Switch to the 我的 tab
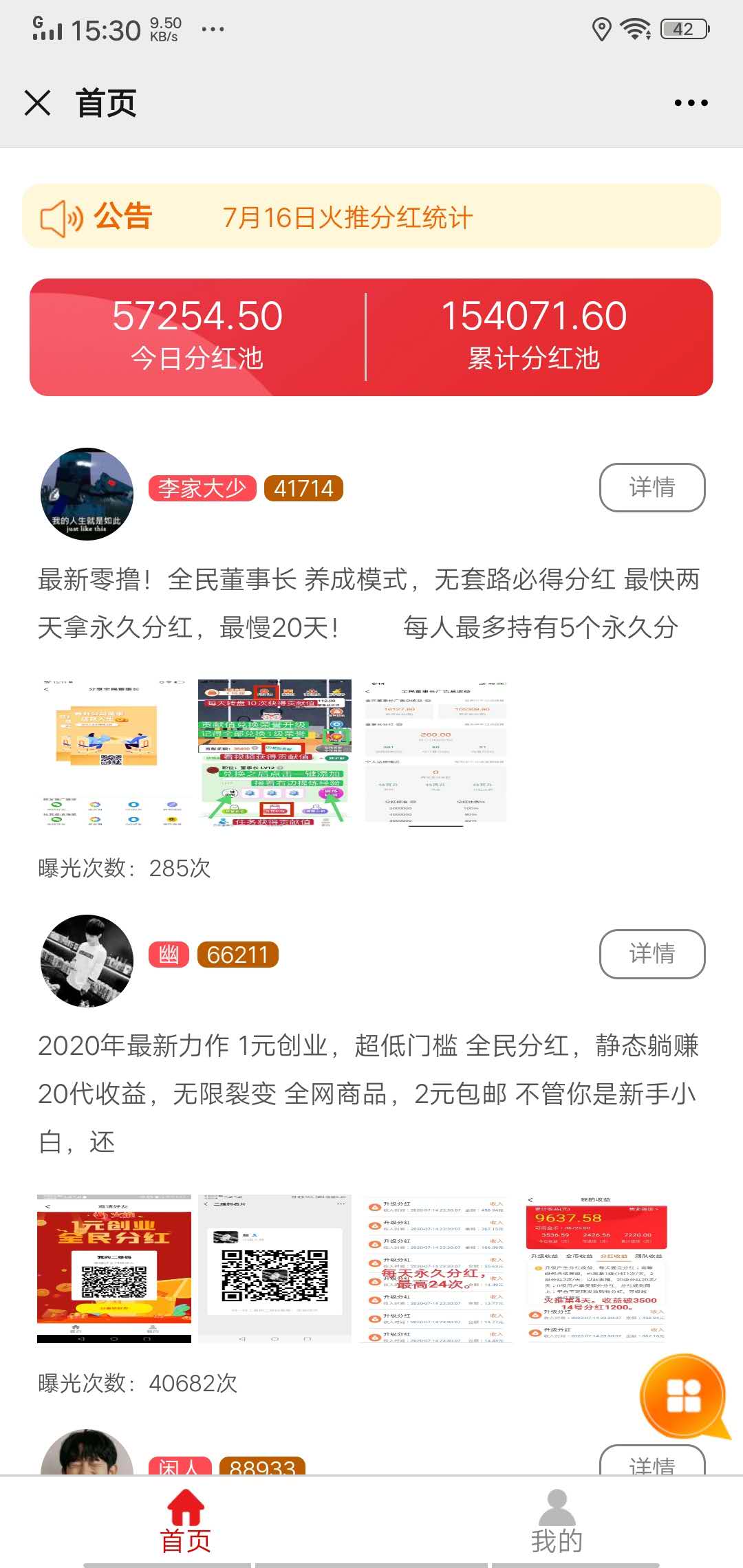 tap(559, 1510)
